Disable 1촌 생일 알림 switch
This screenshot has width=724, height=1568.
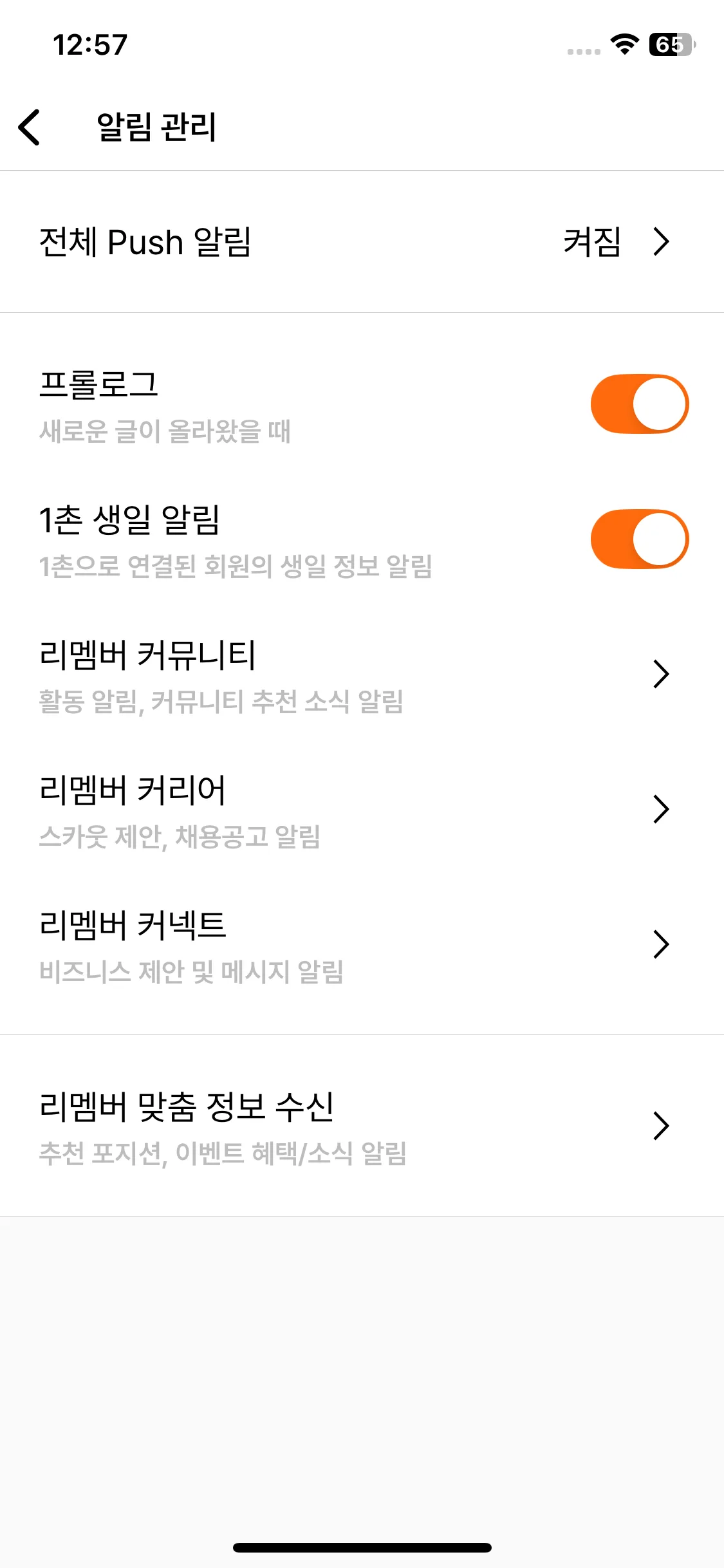point(639,539)
